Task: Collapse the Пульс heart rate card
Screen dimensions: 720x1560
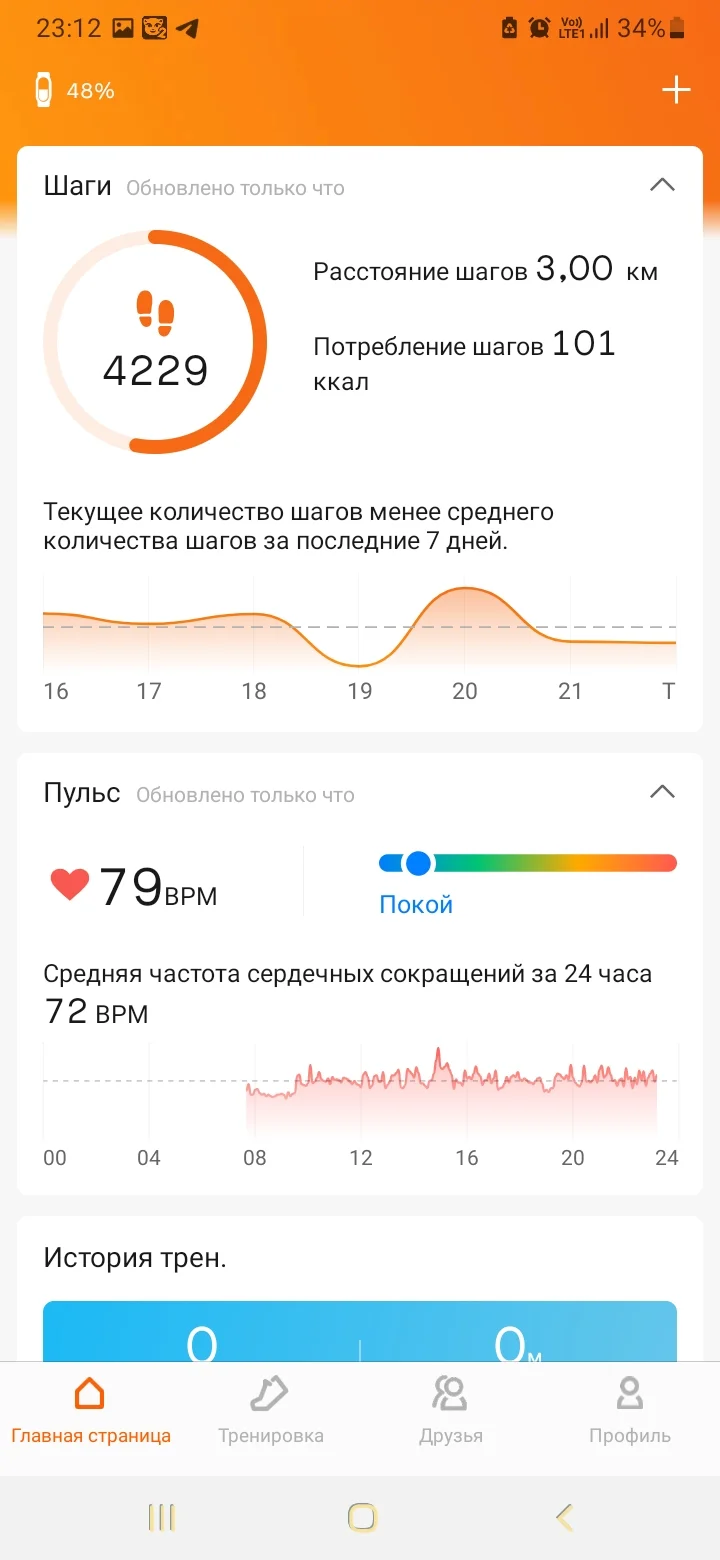Action: (663, 791)
